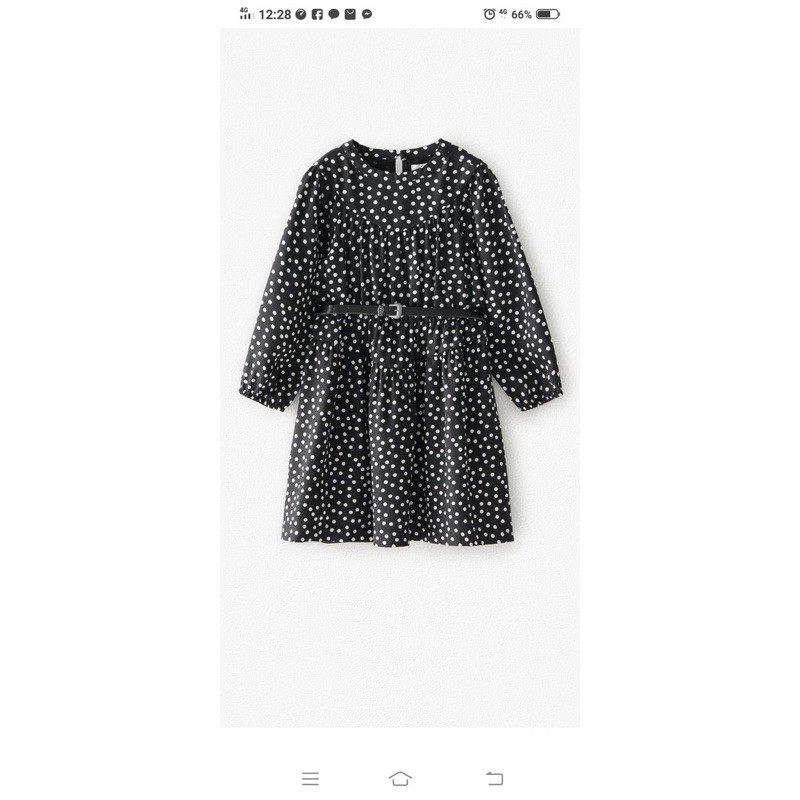
Task: Tap the system back button
Action: (493, 777)
